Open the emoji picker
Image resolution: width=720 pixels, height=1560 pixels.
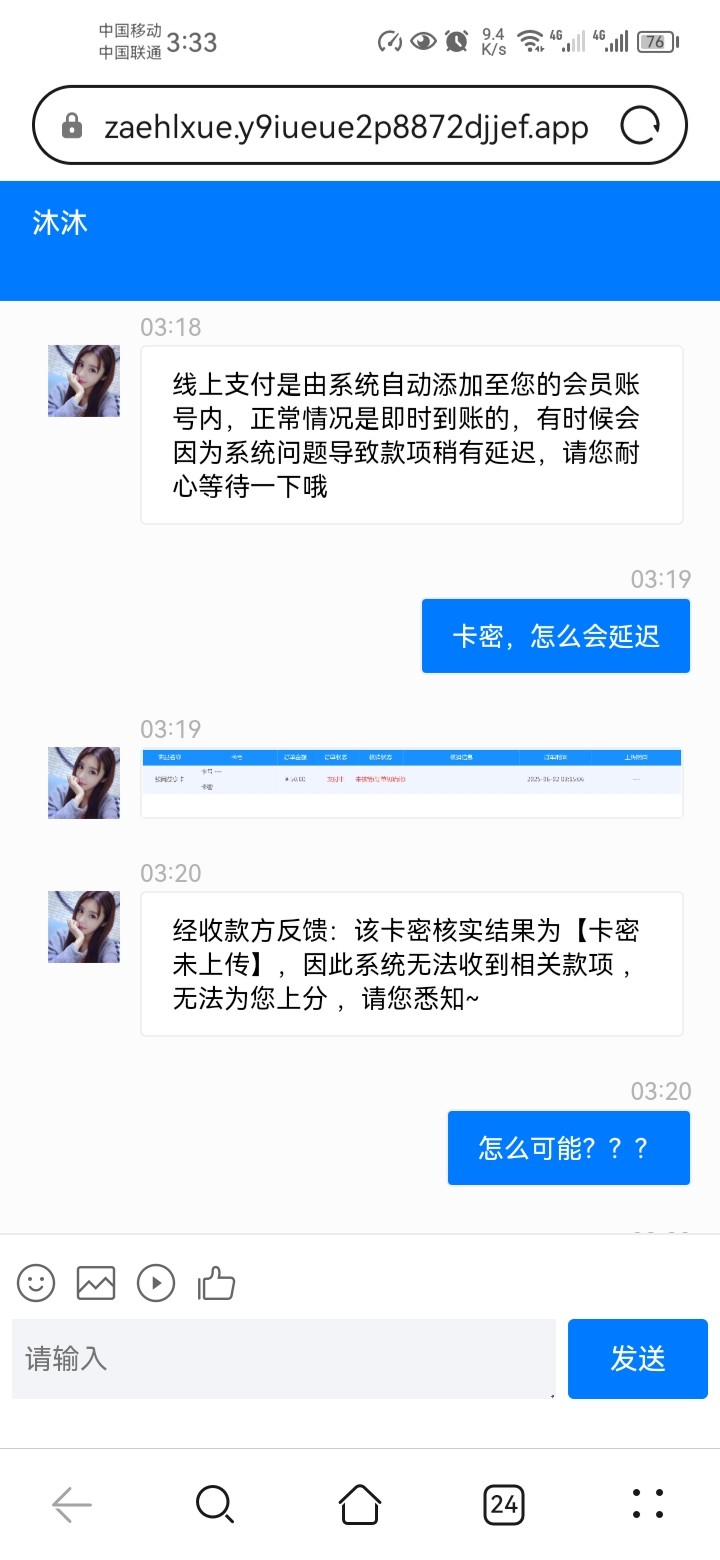click(x=36, y=1283)
